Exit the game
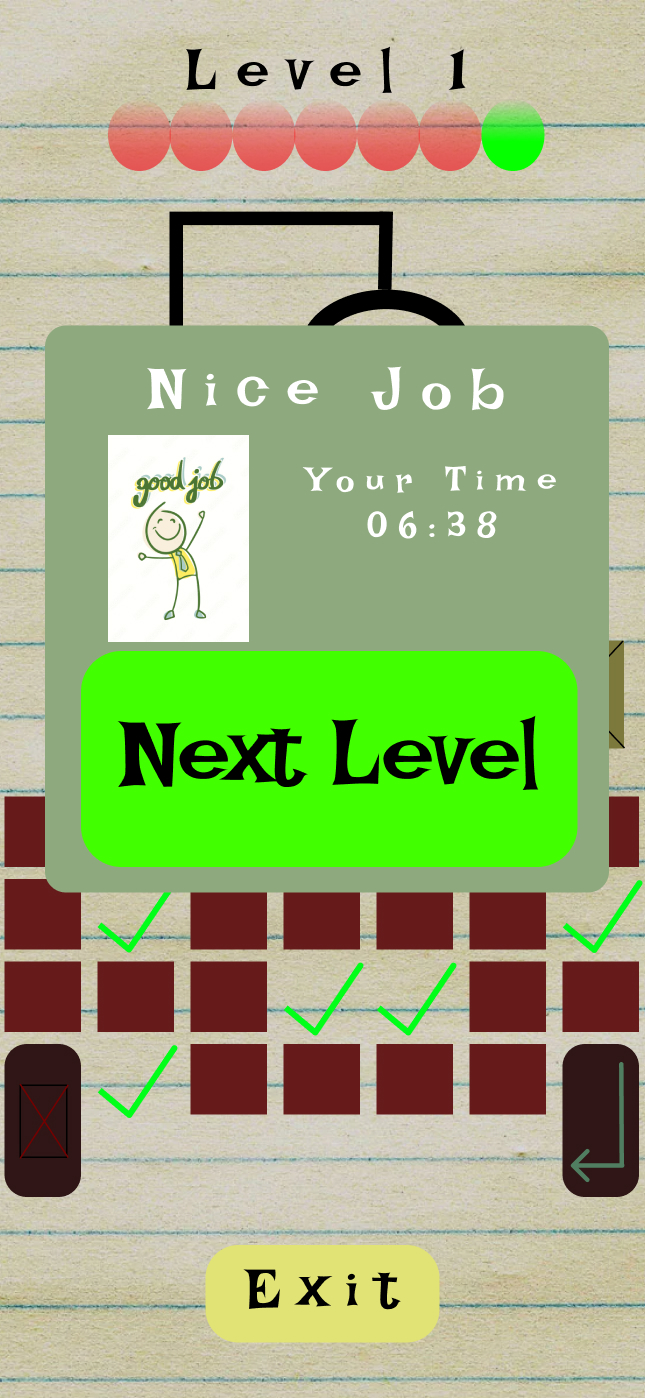The height and width of the screenshot is (1398, 645). (x=322, y=1292)
